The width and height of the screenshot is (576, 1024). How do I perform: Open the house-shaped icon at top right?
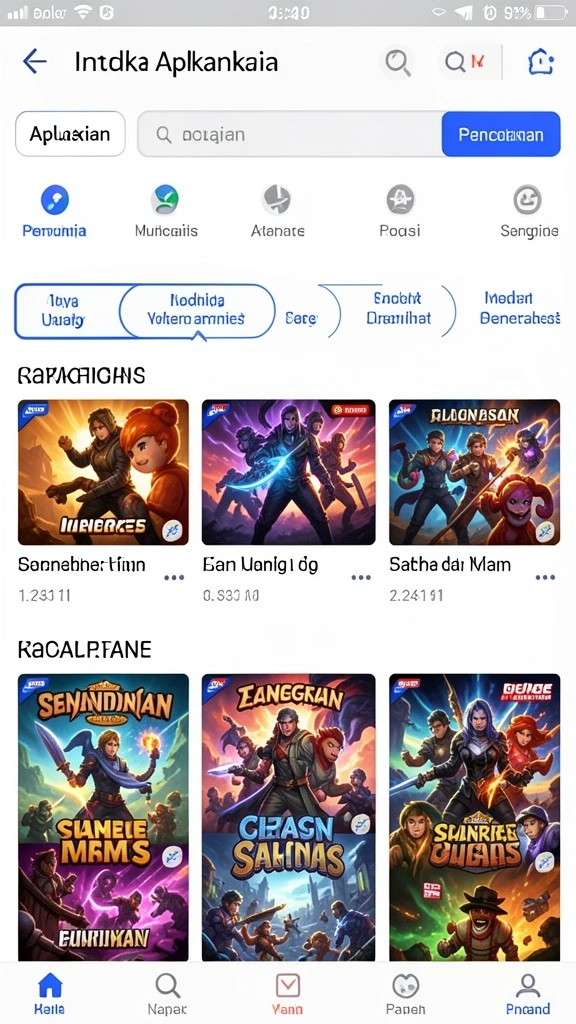coord(541,62)
